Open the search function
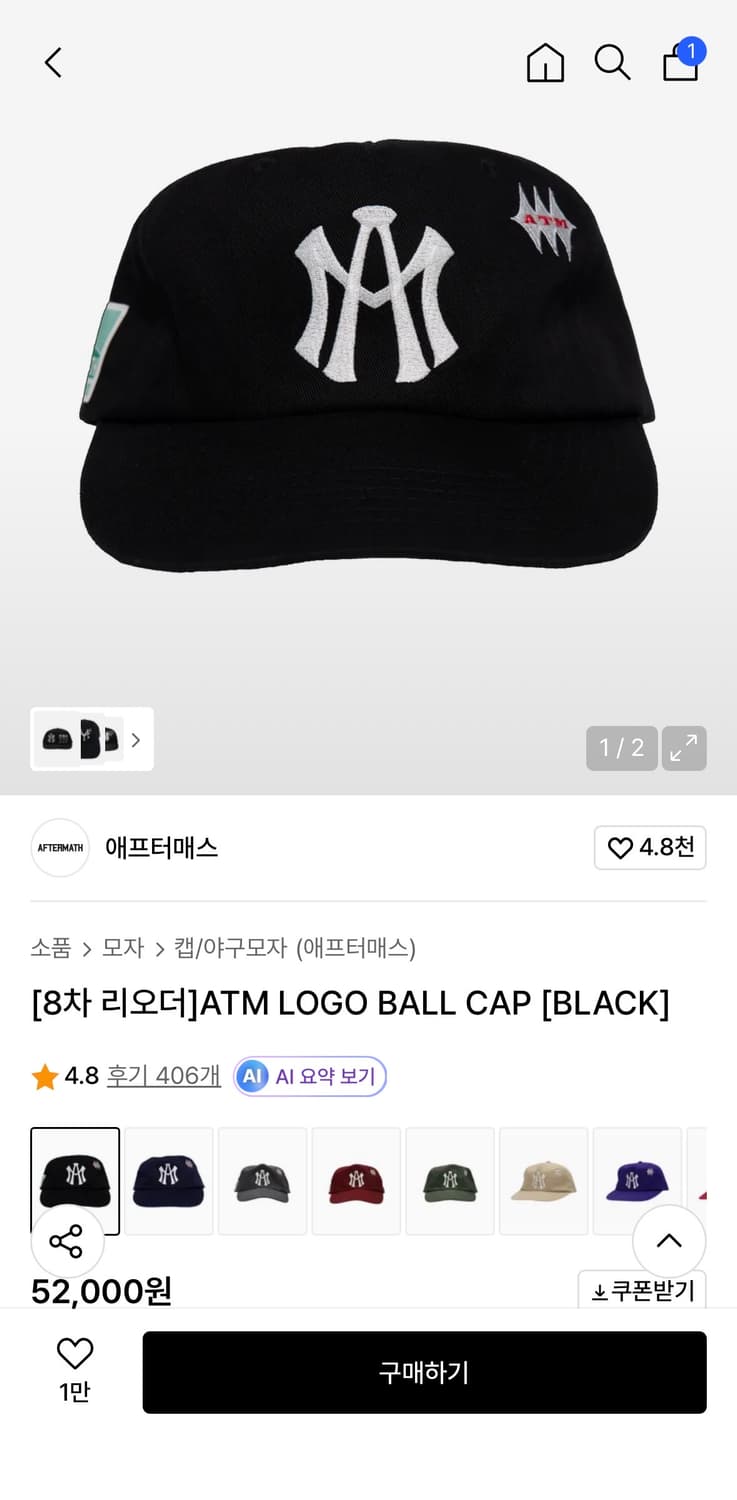The height and width of the screenshot is (1500, 737). (x=612, y=62)
